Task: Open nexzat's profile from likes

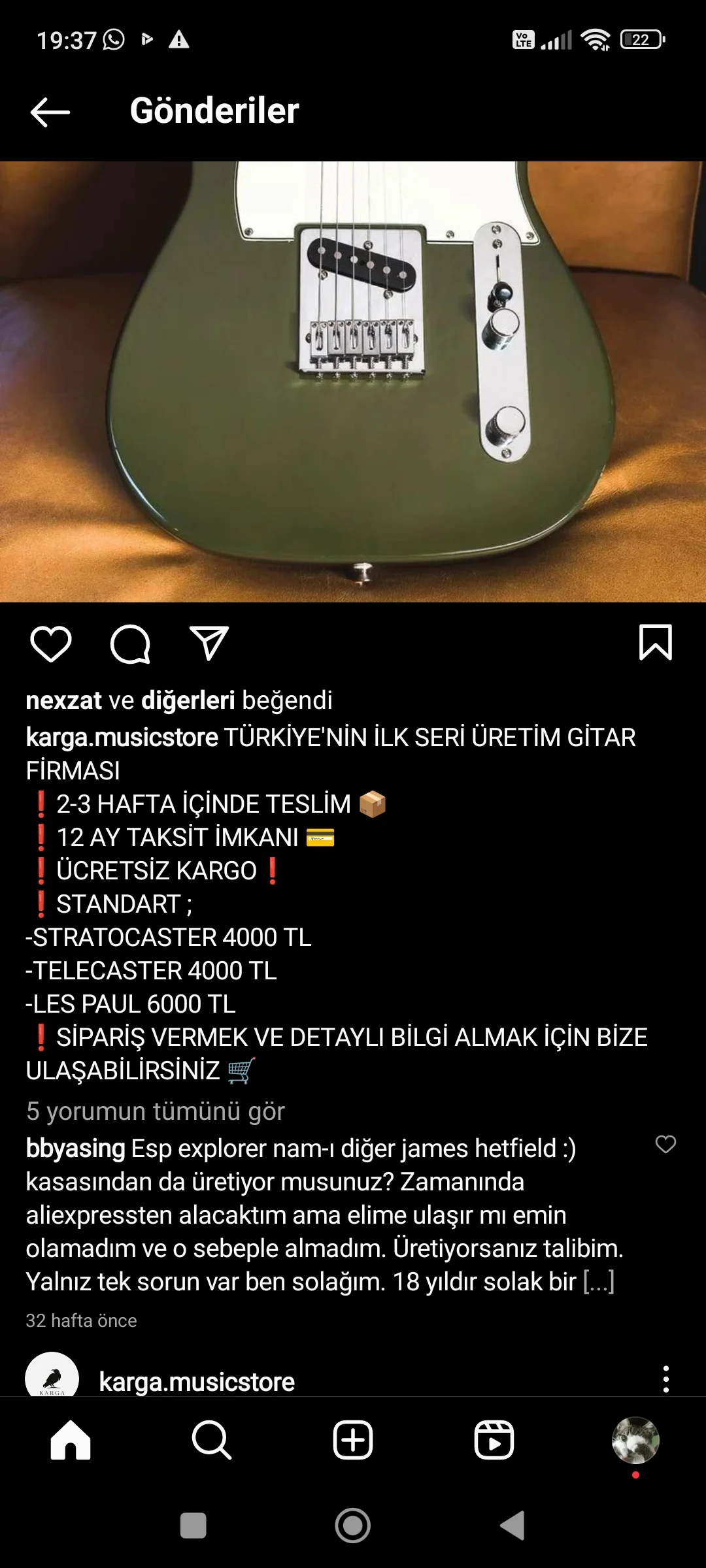Action: tap(63, 700)
